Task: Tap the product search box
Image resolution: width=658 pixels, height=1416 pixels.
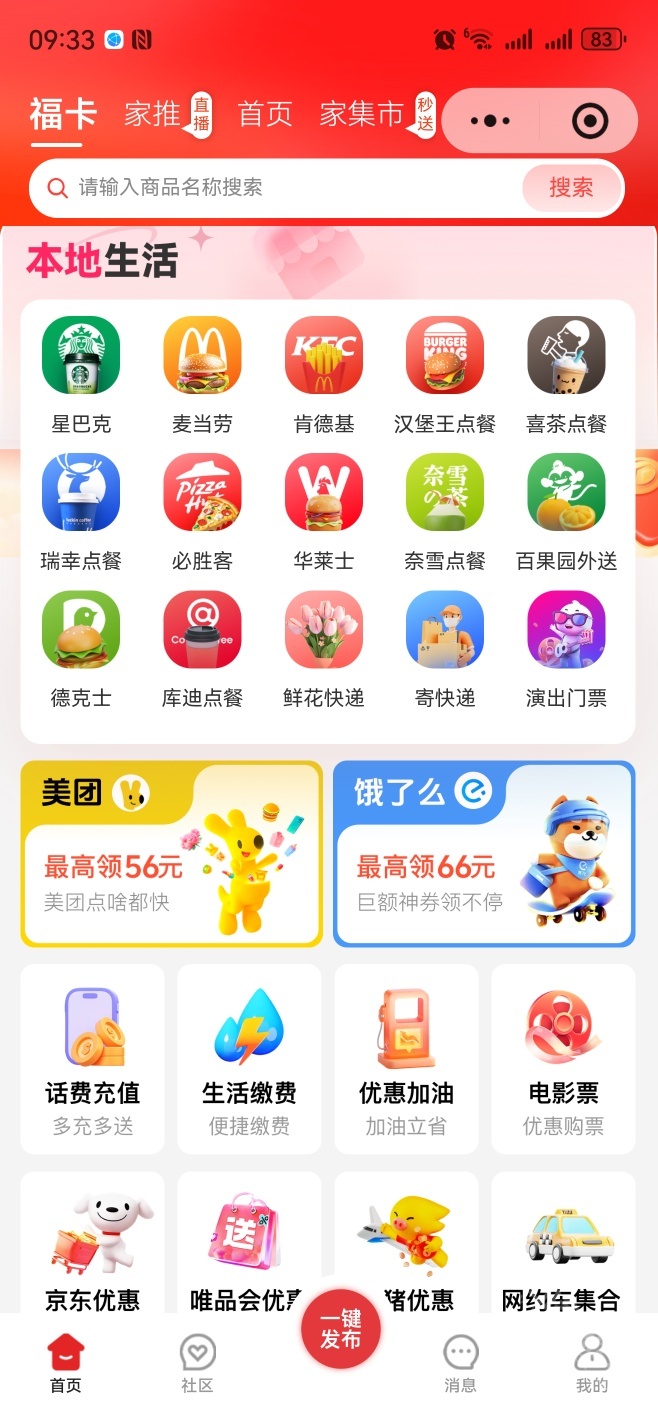Action: pos(280,187)
